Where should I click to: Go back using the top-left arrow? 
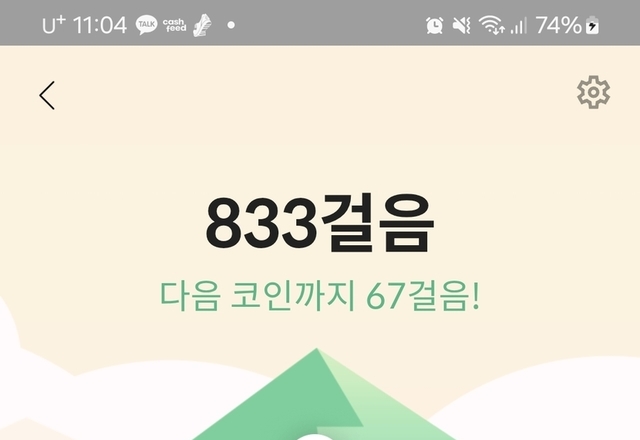(47, 95)
